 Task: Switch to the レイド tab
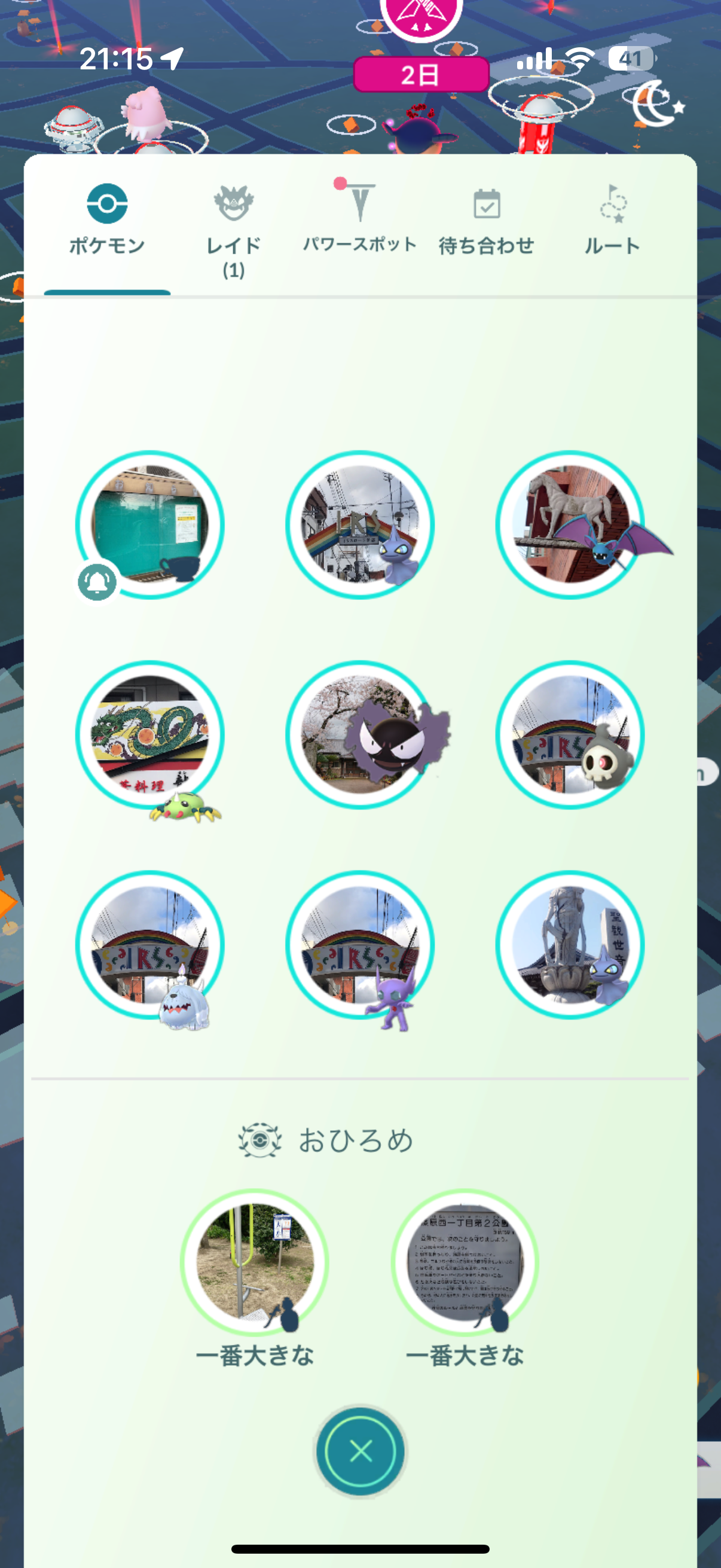[233, 230]
